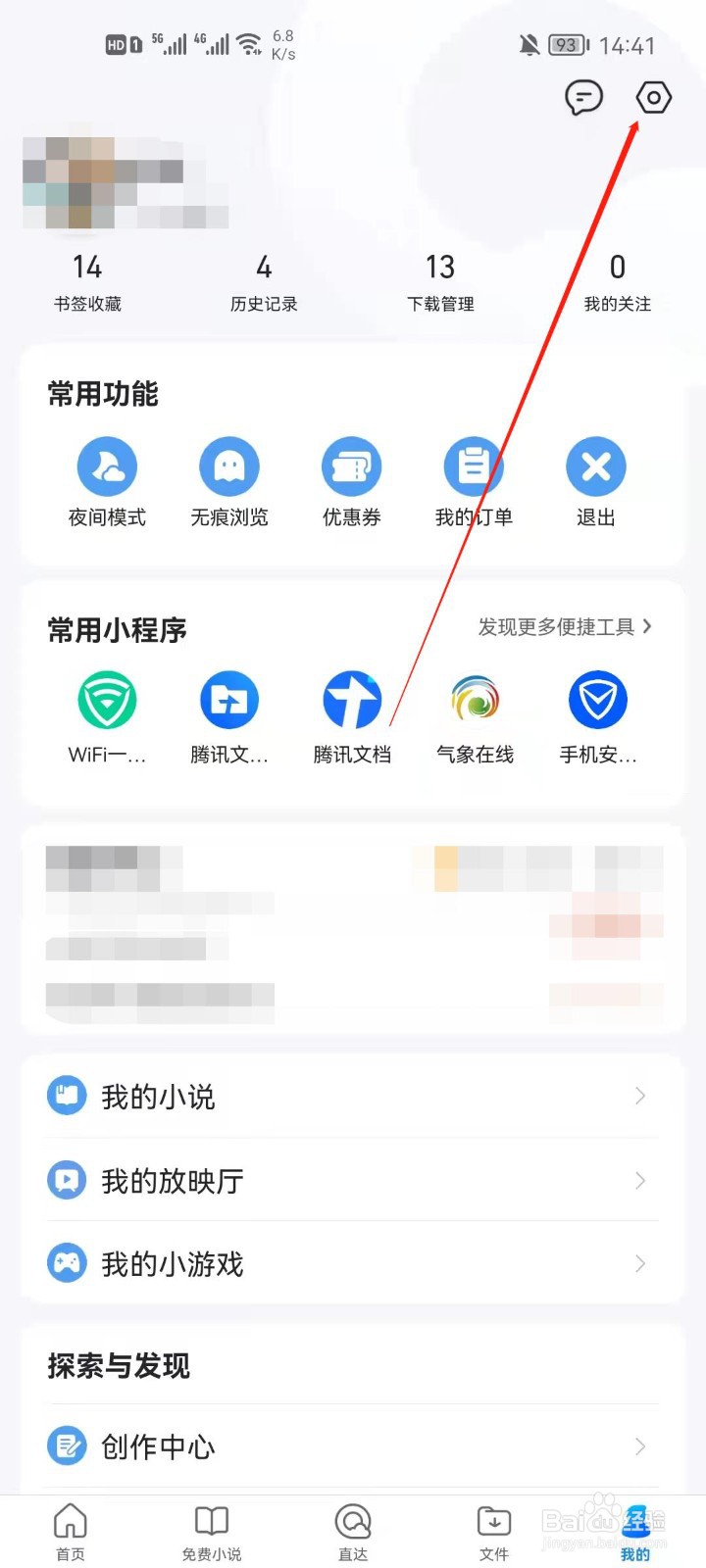Tap the exit (退出) icon
Screen dimensions: 706x1568
point(595,465)
